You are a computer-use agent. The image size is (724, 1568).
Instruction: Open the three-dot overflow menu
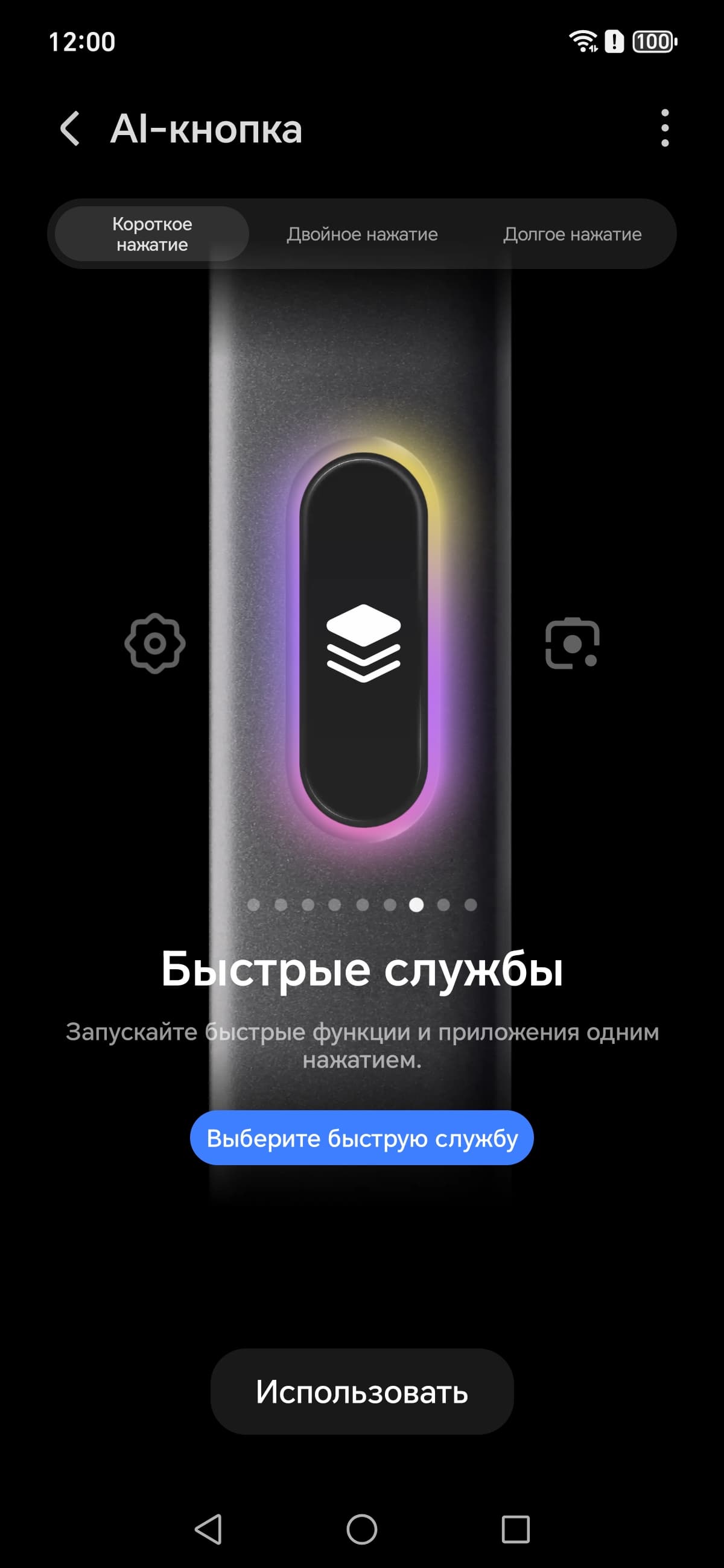click(664, 128)
